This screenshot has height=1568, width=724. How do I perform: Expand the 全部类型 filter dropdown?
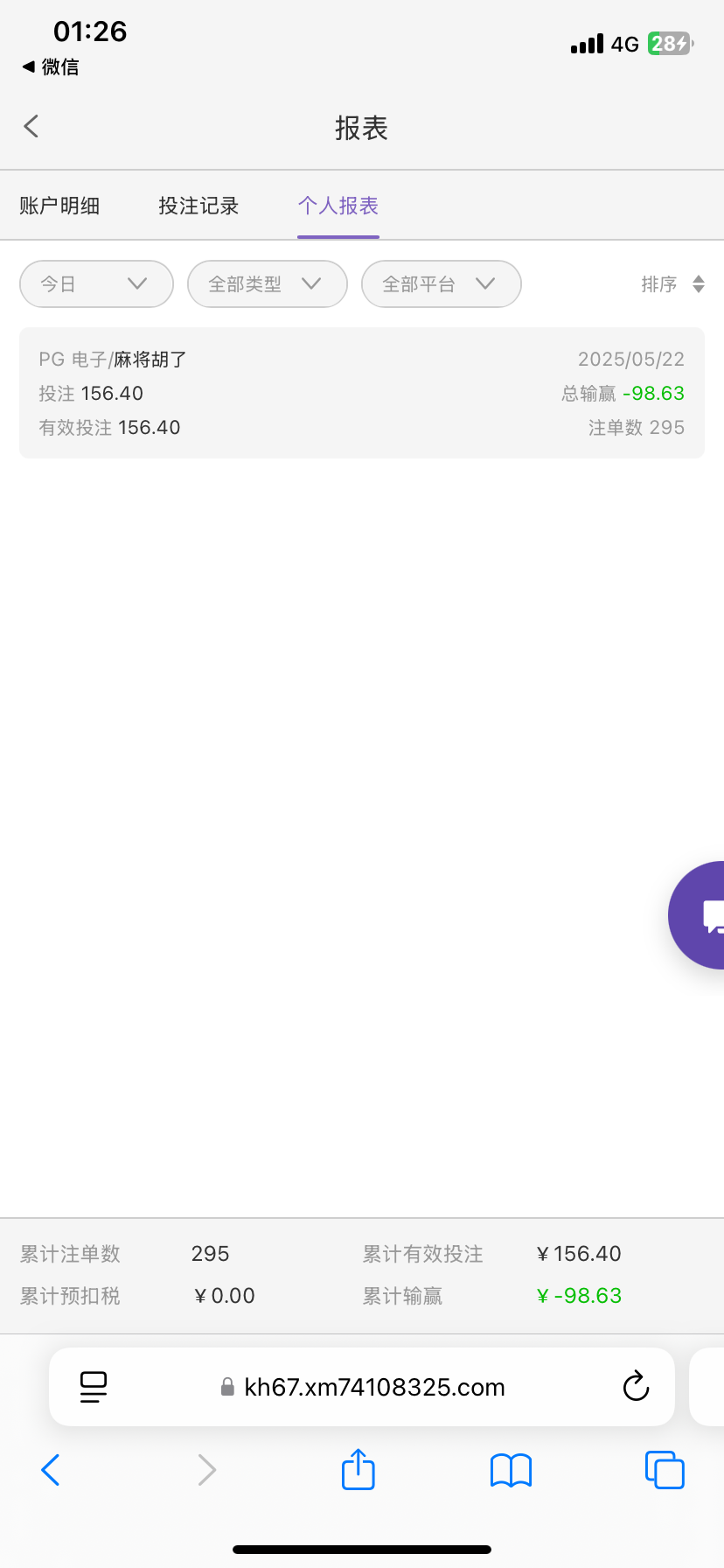pyautogui.click(x=268, y=283)
